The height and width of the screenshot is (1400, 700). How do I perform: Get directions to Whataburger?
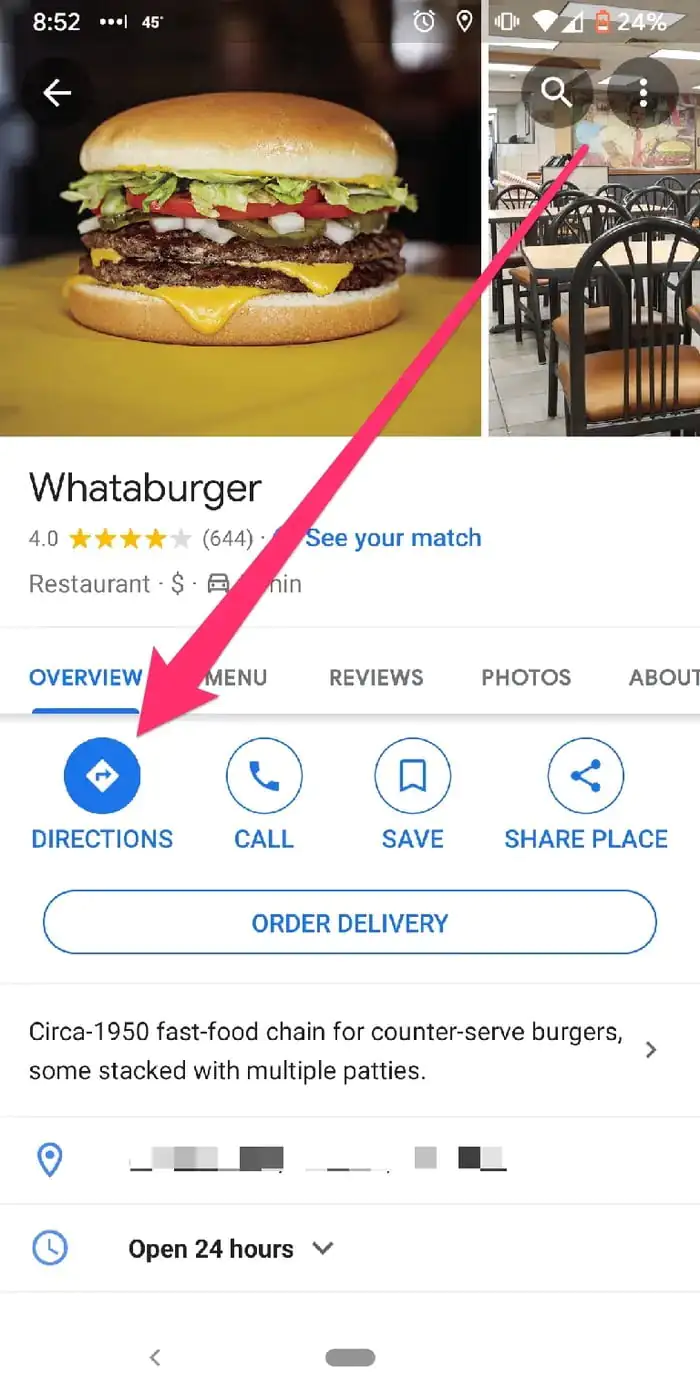(x=102, y=776)
